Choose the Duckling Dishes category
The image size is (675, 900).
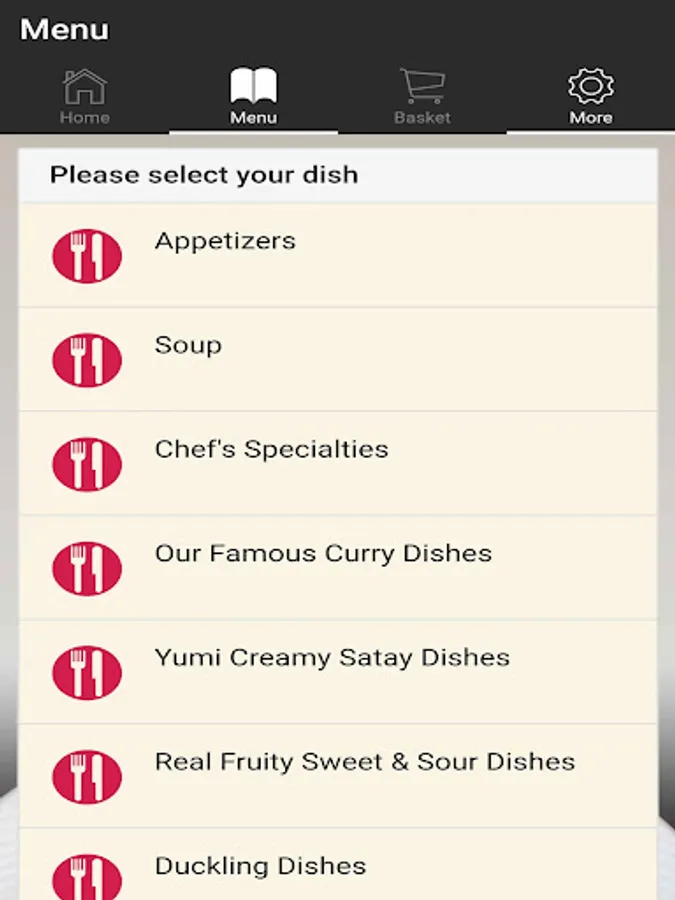338,868
